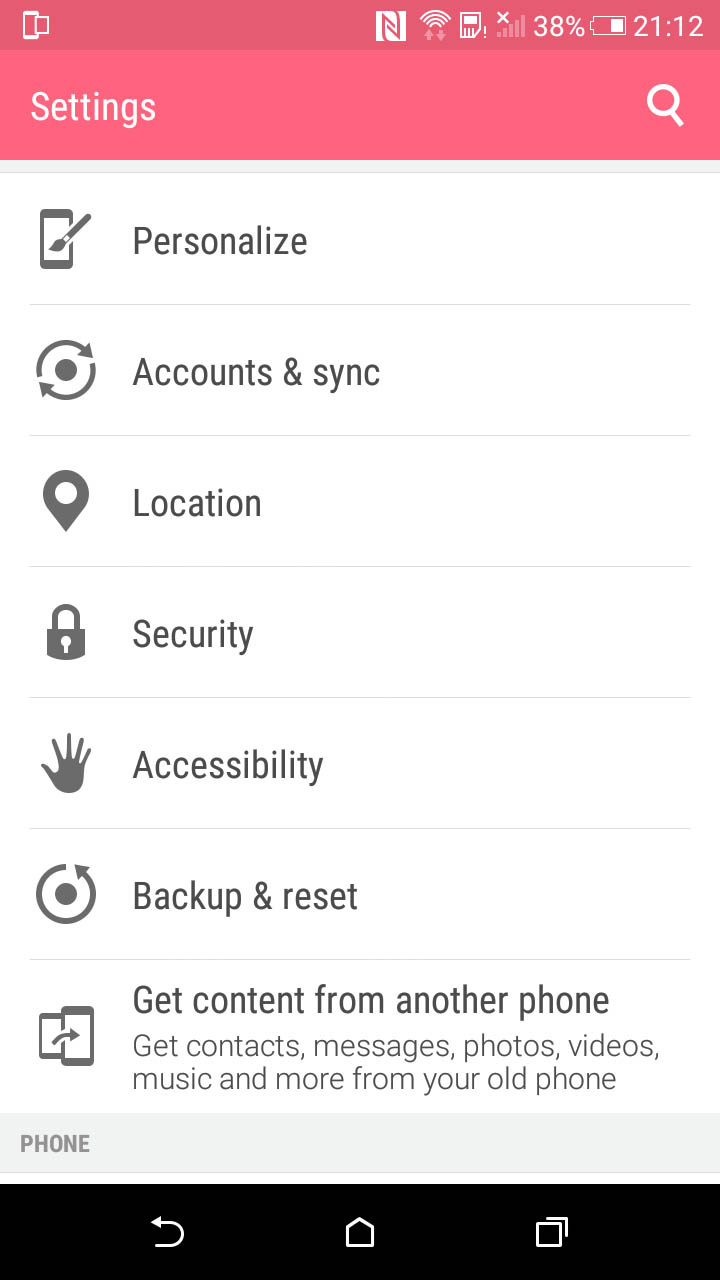
Task: Open the recent apps button
Action: (552, 1232)
